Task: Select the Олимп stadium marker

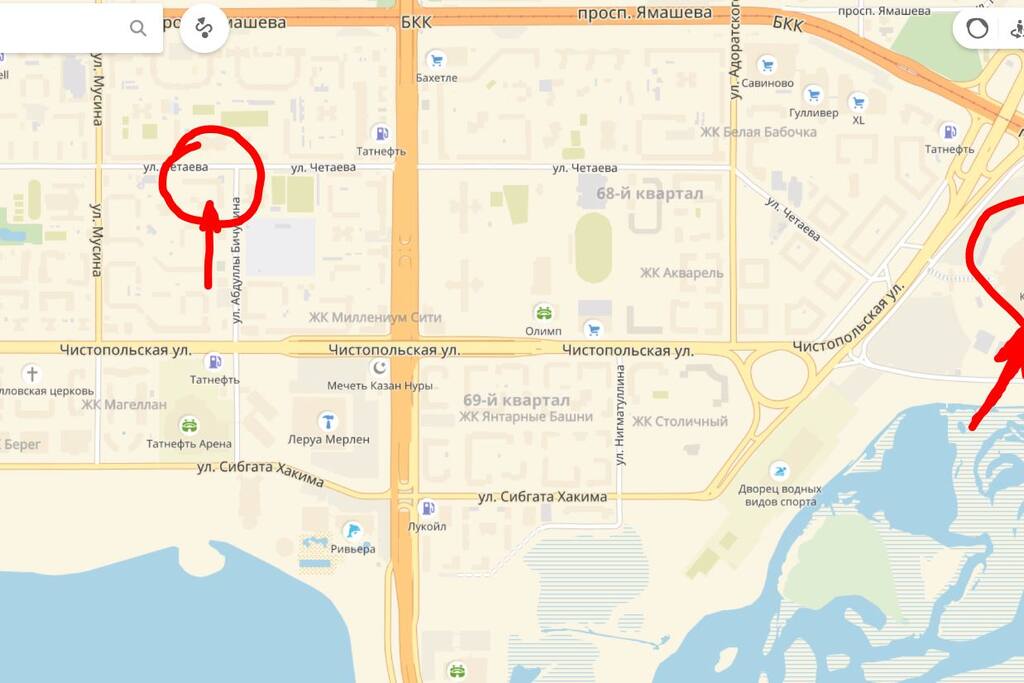Action: coord(543,312)
